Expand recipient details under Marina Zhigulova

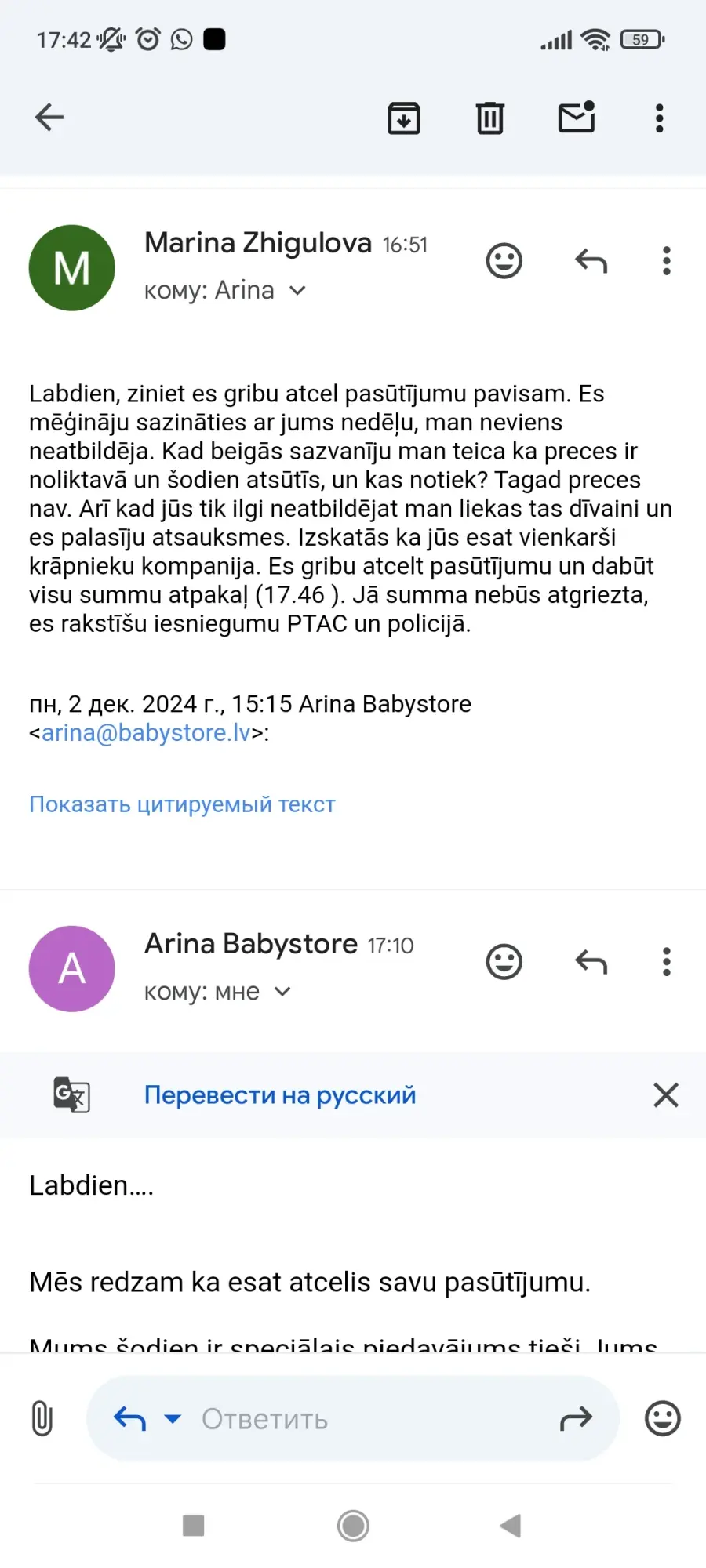tap(297, 290)
